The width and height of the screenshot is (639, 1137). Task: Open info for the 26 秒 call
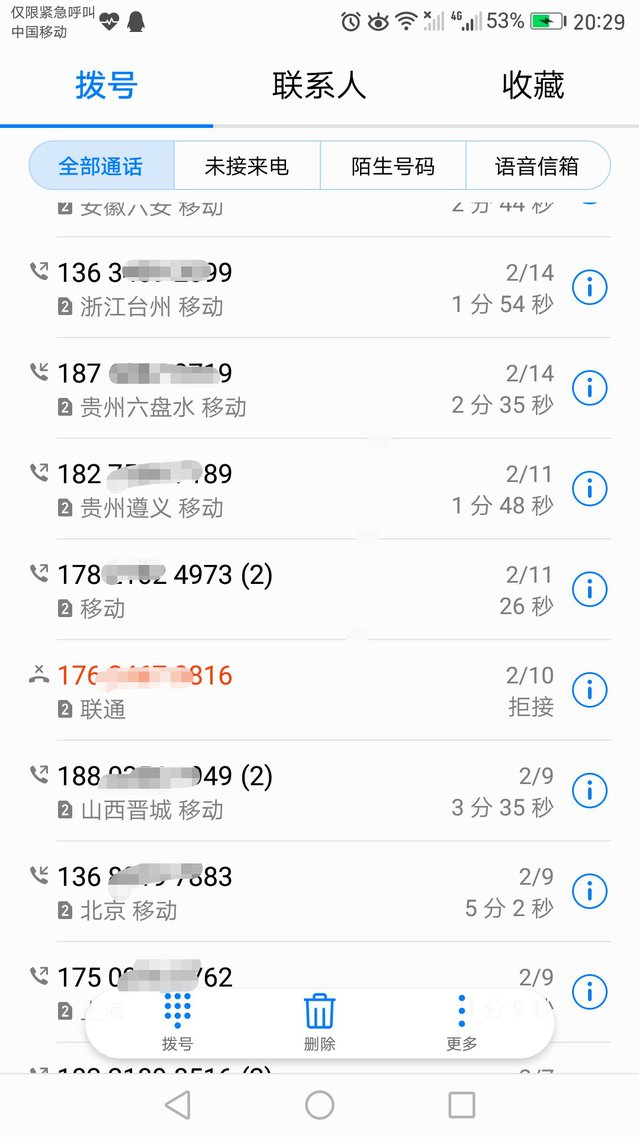point(589,589)
